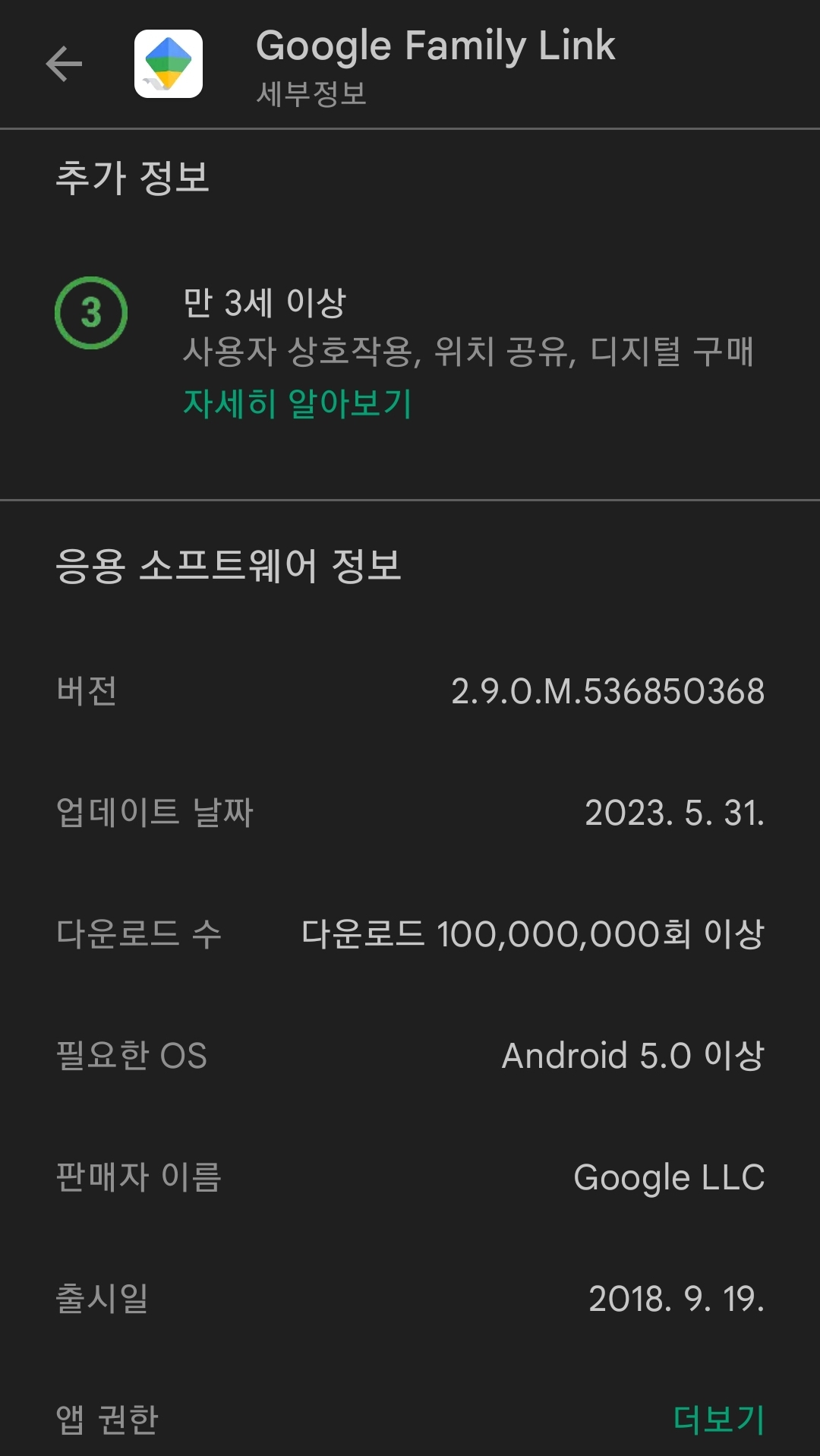Tap 더보기 next to 앱 권한

(718, 1420)
